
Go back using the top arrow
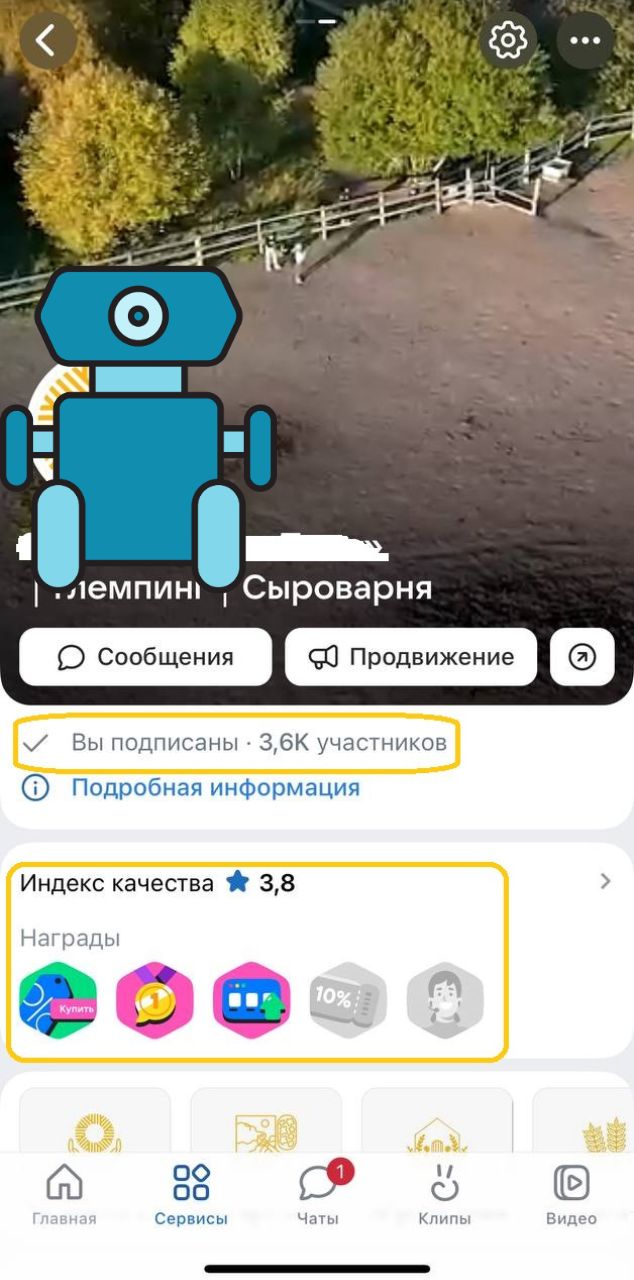point(47,40)
